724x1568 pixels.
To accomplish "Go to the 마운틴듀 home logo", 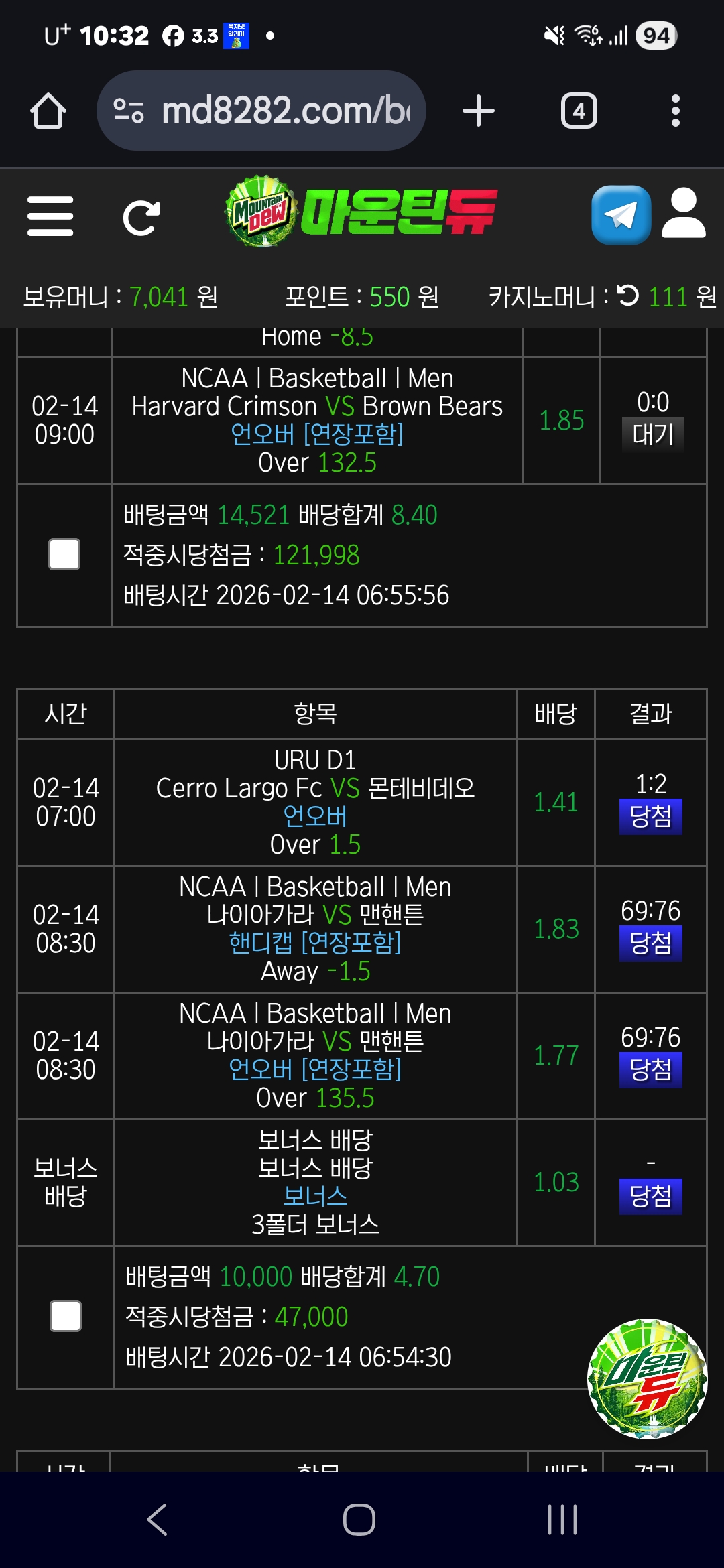I will click(362, 212).
